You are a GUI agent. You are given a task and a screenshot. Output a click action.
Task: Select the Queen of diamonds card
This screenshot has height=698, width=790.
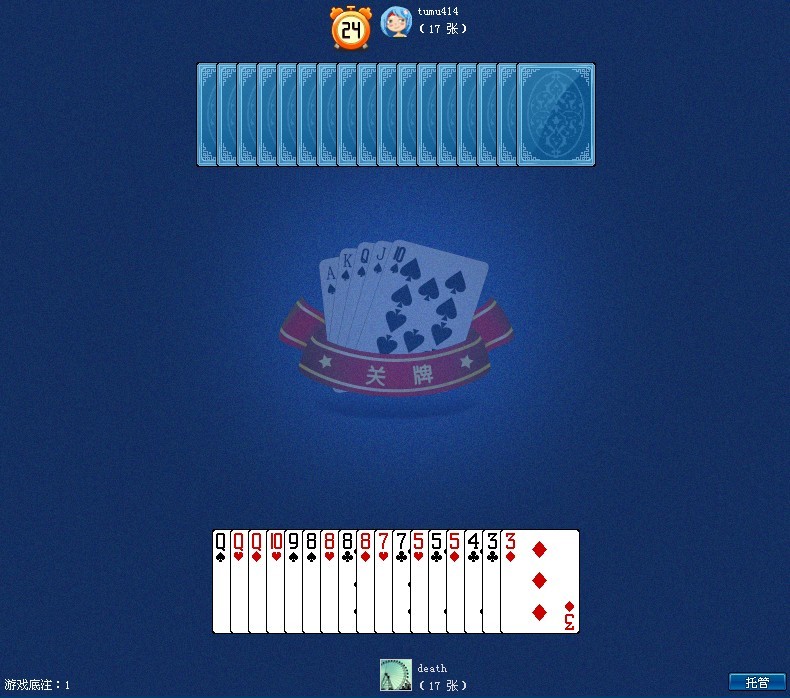256,580
